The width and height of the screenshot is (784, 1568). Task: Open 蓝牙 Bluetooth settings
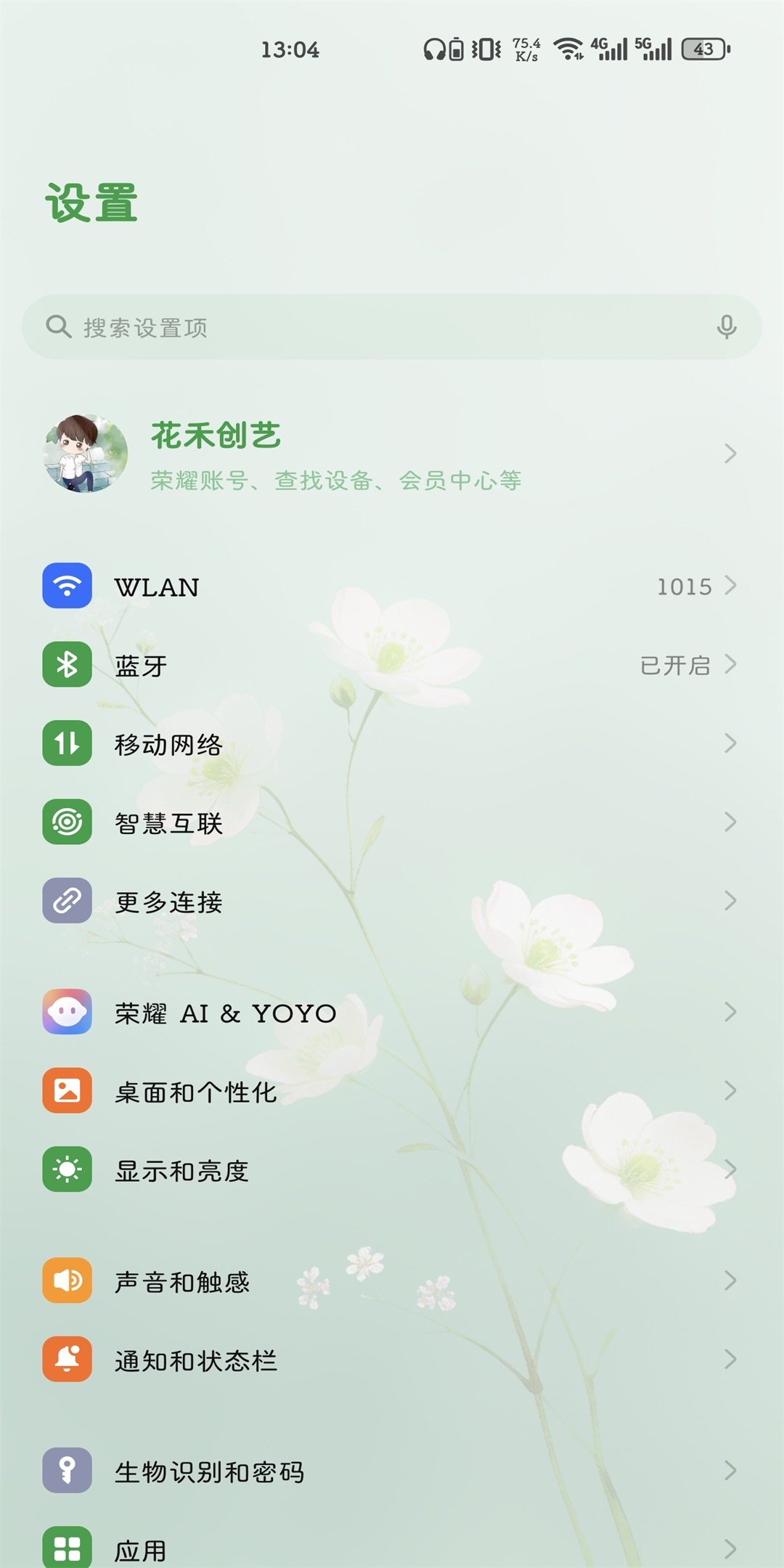[392, 664]
